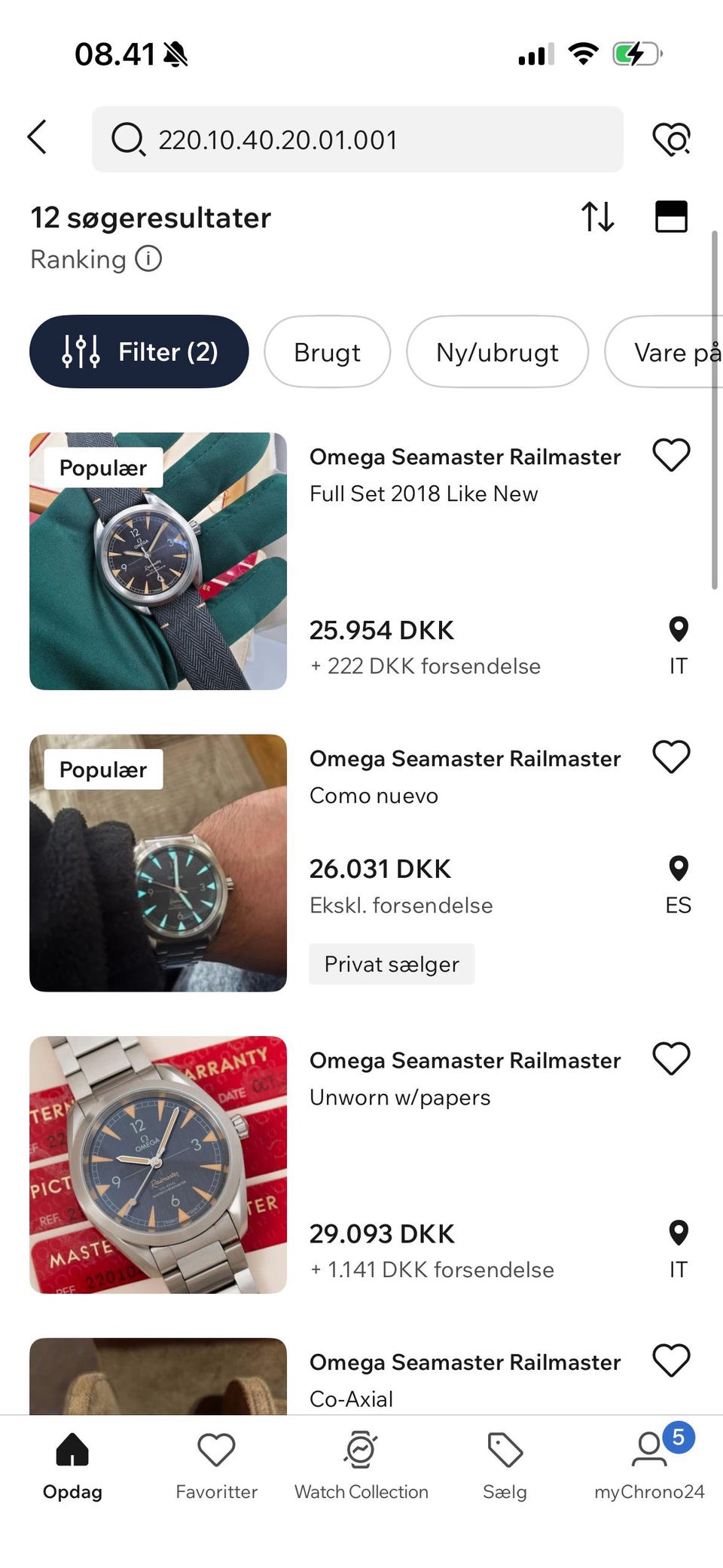Open the sort options icon
Image resolution: width=723 pixels, height=1568 pixels.
(x=598, y=216)
